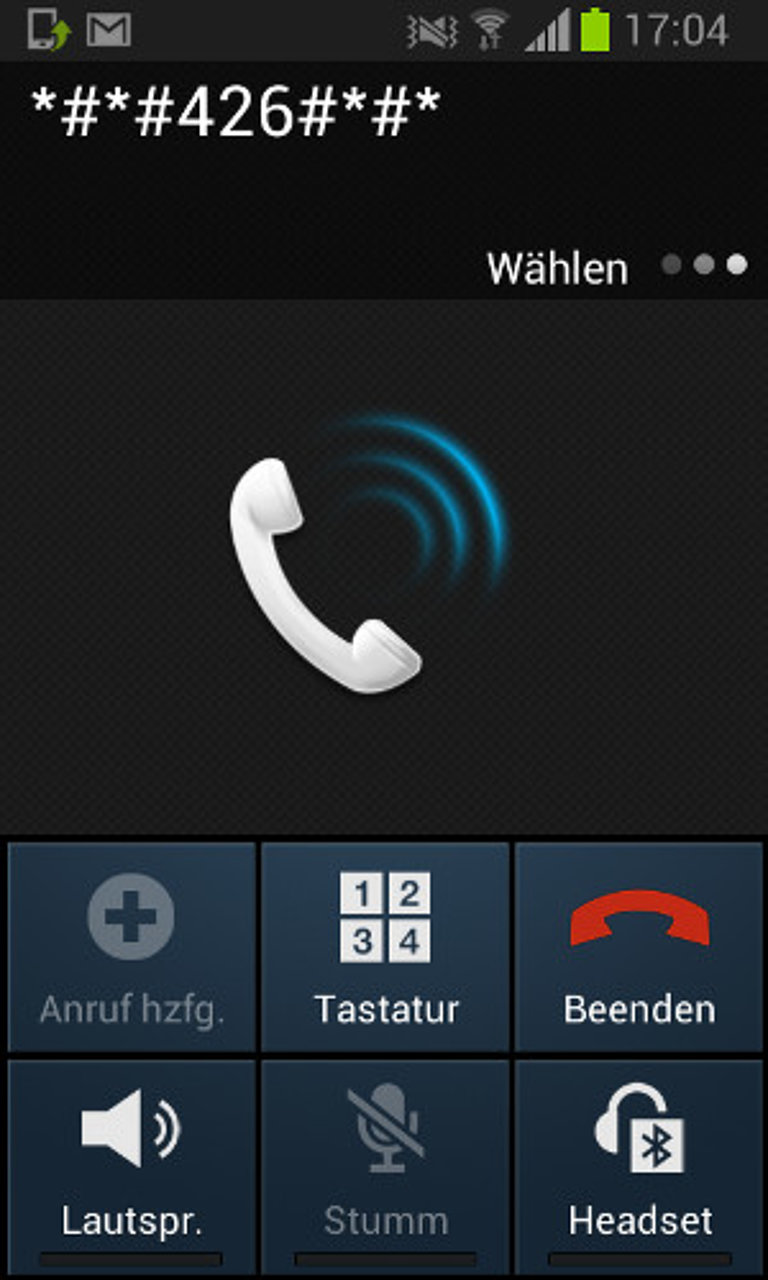Add a call with Anruf hzfg.
Image resolution: width=768 pixels, height=1280 pixels.
[x=131, y=946]
